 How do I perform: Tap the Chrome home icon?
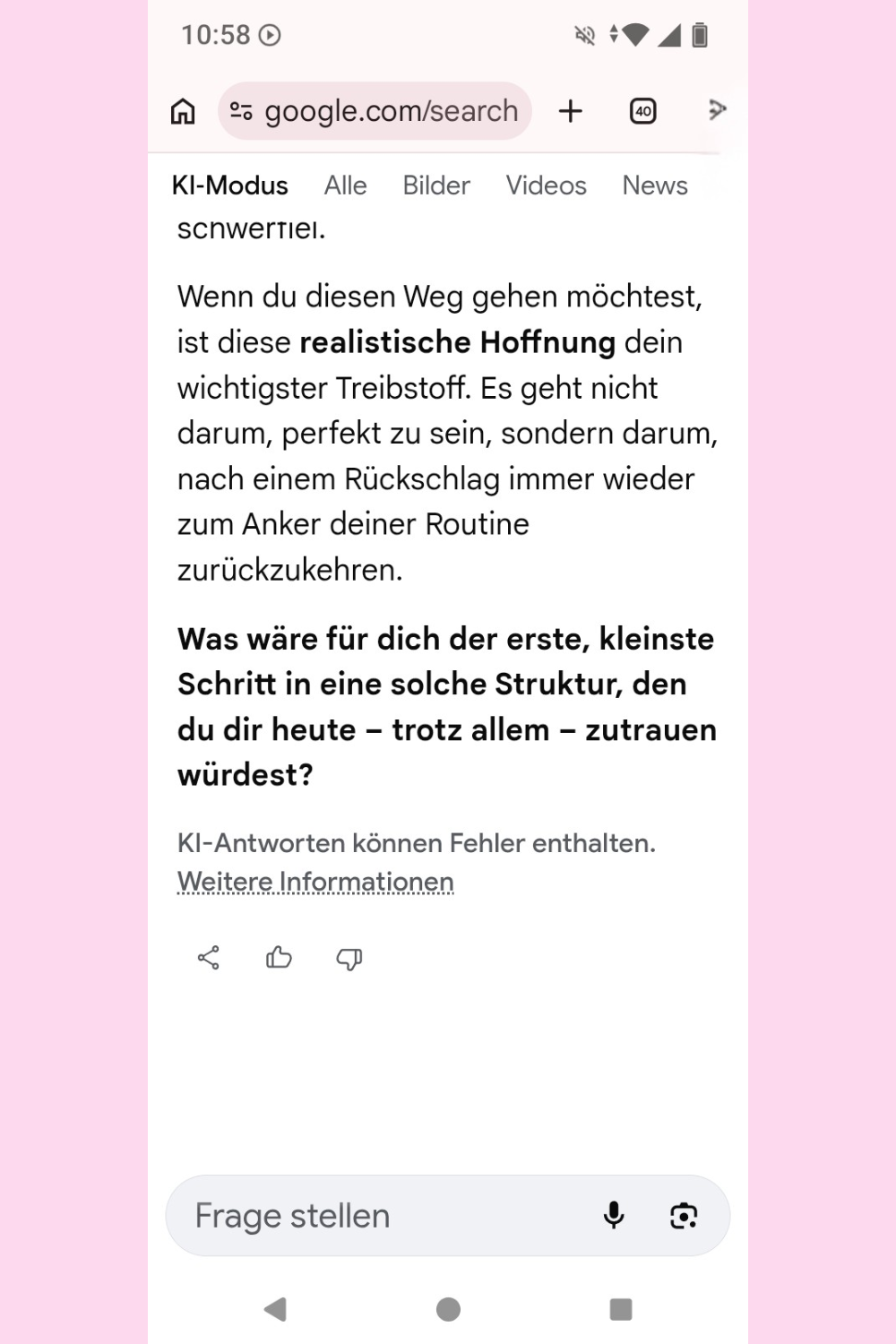182,111
